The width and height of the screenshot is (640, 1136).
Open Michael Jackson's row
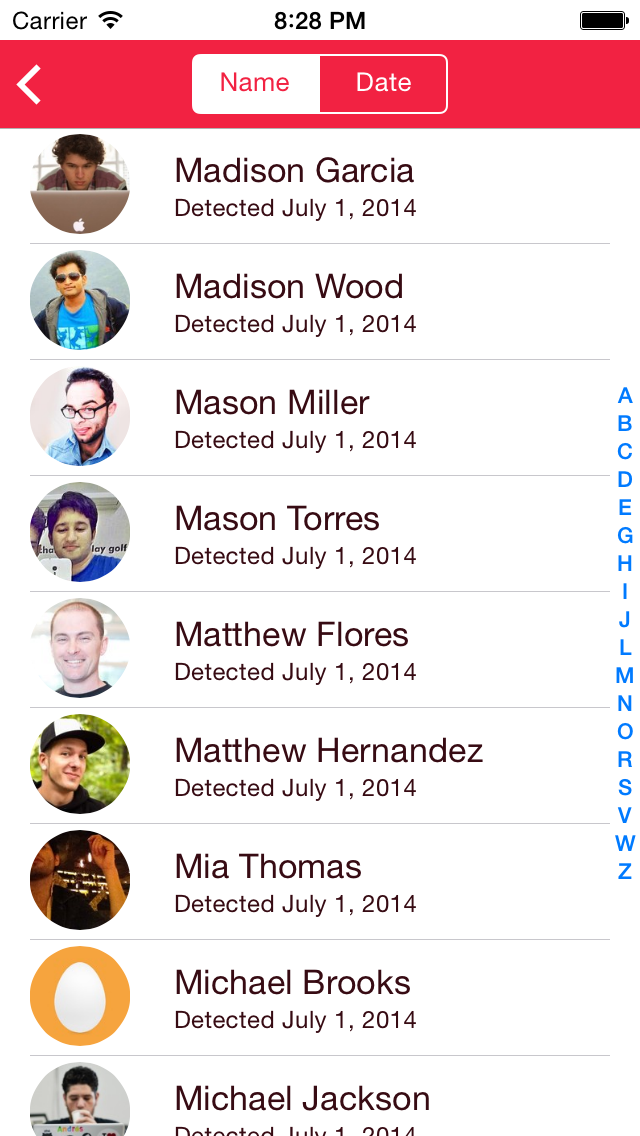tap(320, 1096)
